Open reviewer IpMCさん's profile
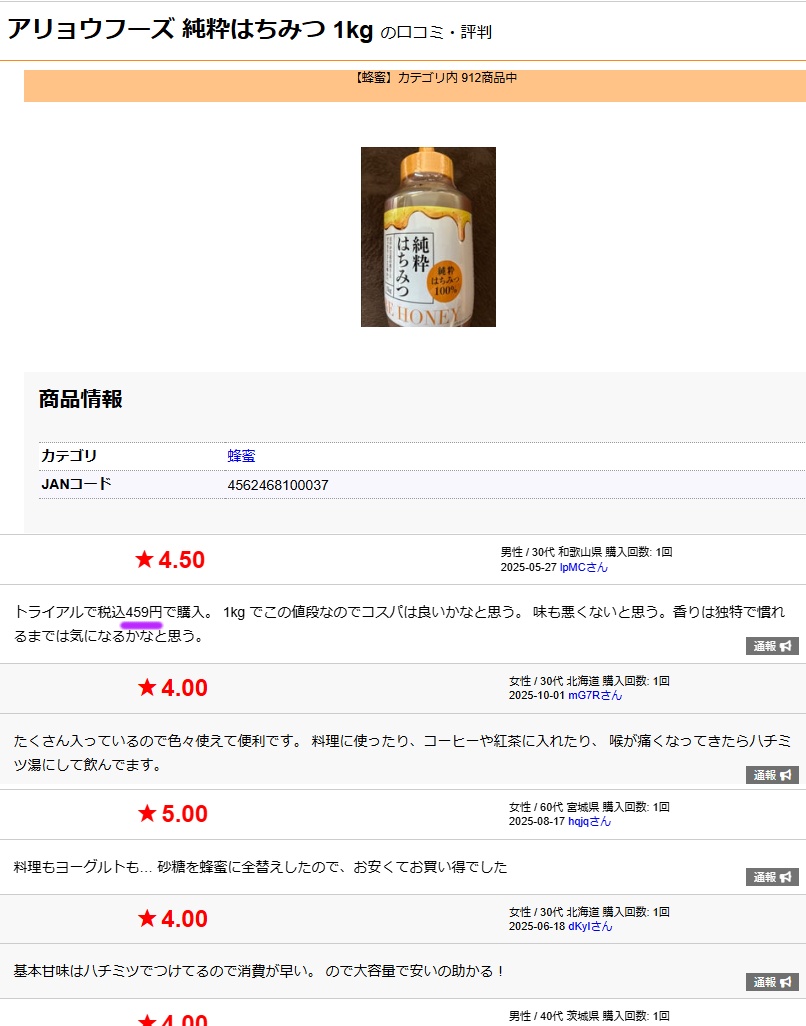This screenshot has width=806, height=1026. pyautogui.click(x=584, y=567)
